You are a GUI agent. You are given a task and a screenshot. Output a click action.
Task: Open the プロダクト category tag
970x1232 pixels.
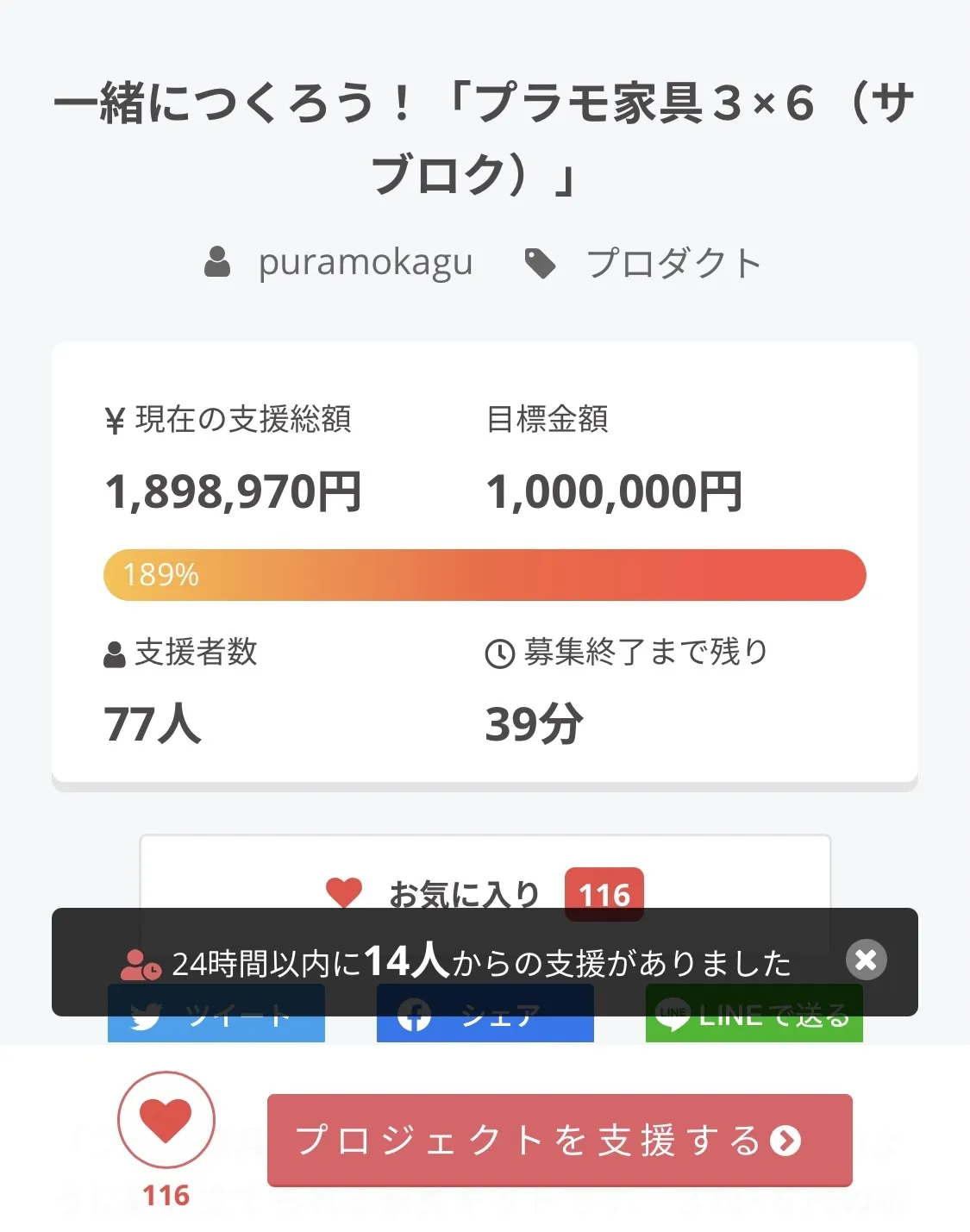(x=673, y=264)
